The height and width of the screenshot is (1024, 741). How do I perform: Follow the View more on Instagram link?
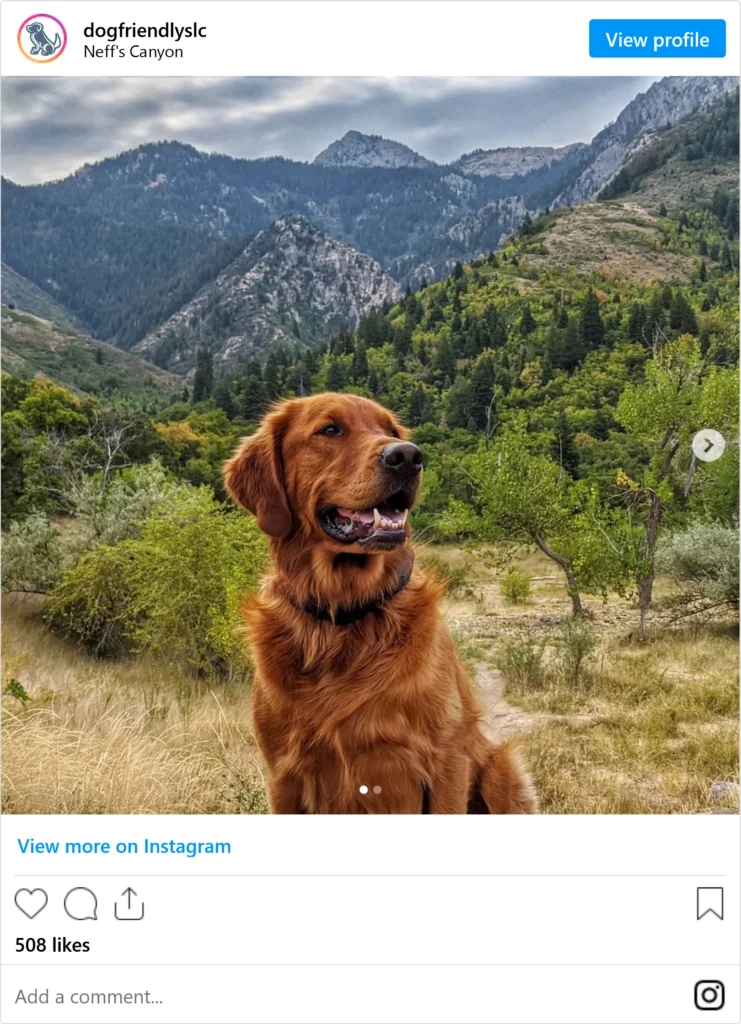click(124, 846)
